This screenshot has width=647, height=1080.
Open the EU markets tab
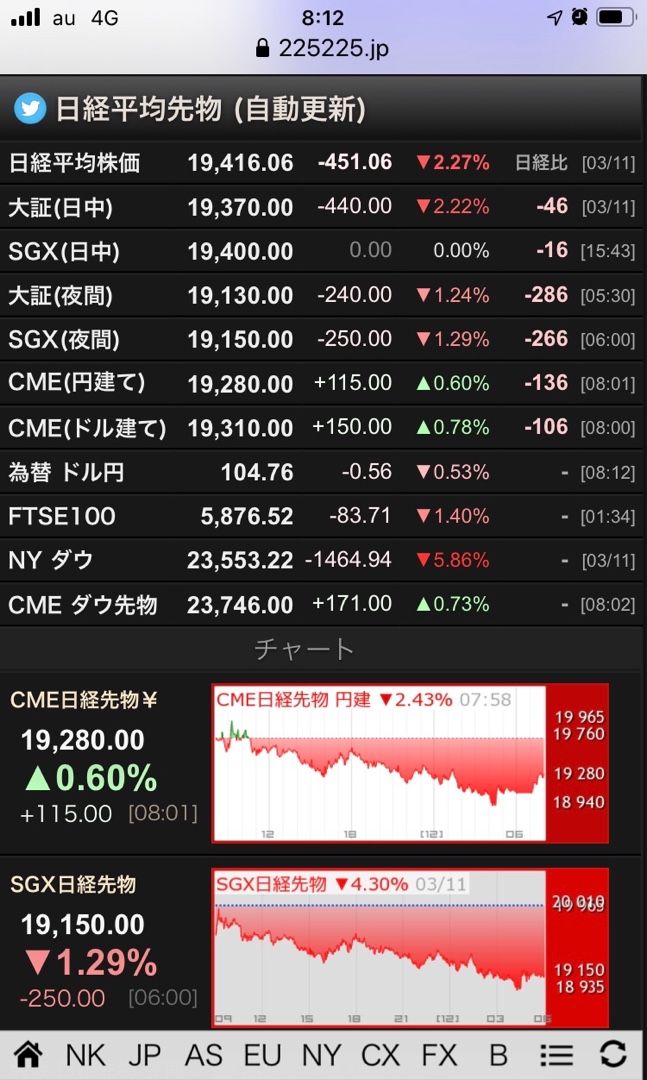[262, 1054]
